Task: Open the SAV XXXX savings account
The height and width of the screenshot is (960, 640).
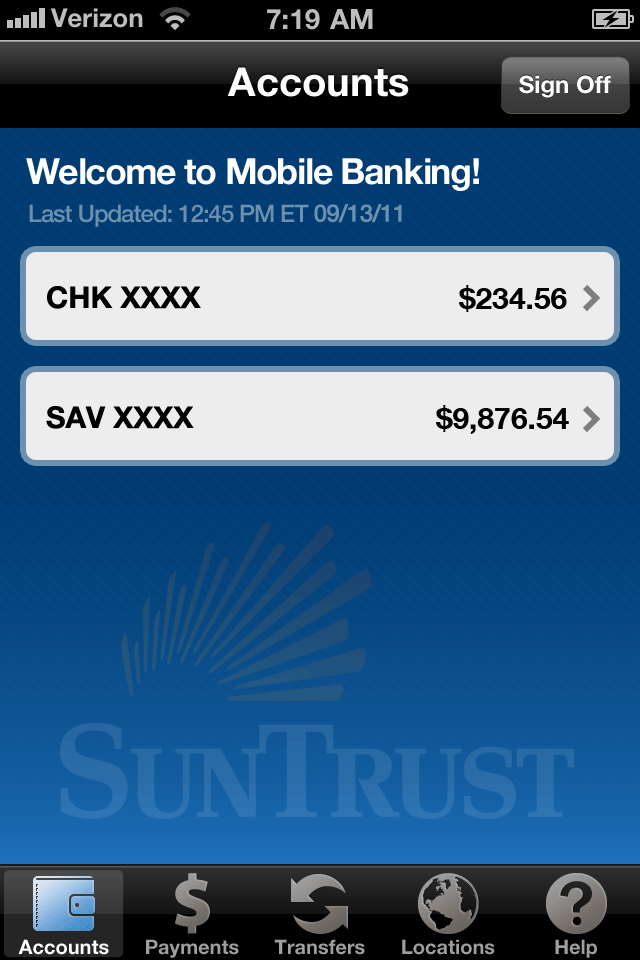Action: click(320, 417)
